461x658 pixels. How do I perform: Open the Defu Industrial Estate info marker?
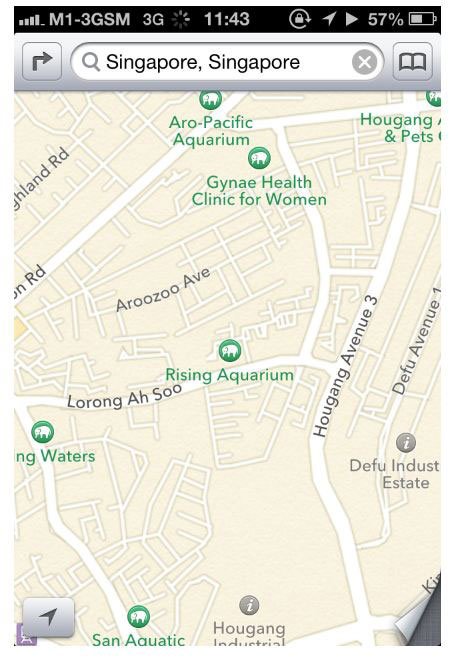coord(406,442)
